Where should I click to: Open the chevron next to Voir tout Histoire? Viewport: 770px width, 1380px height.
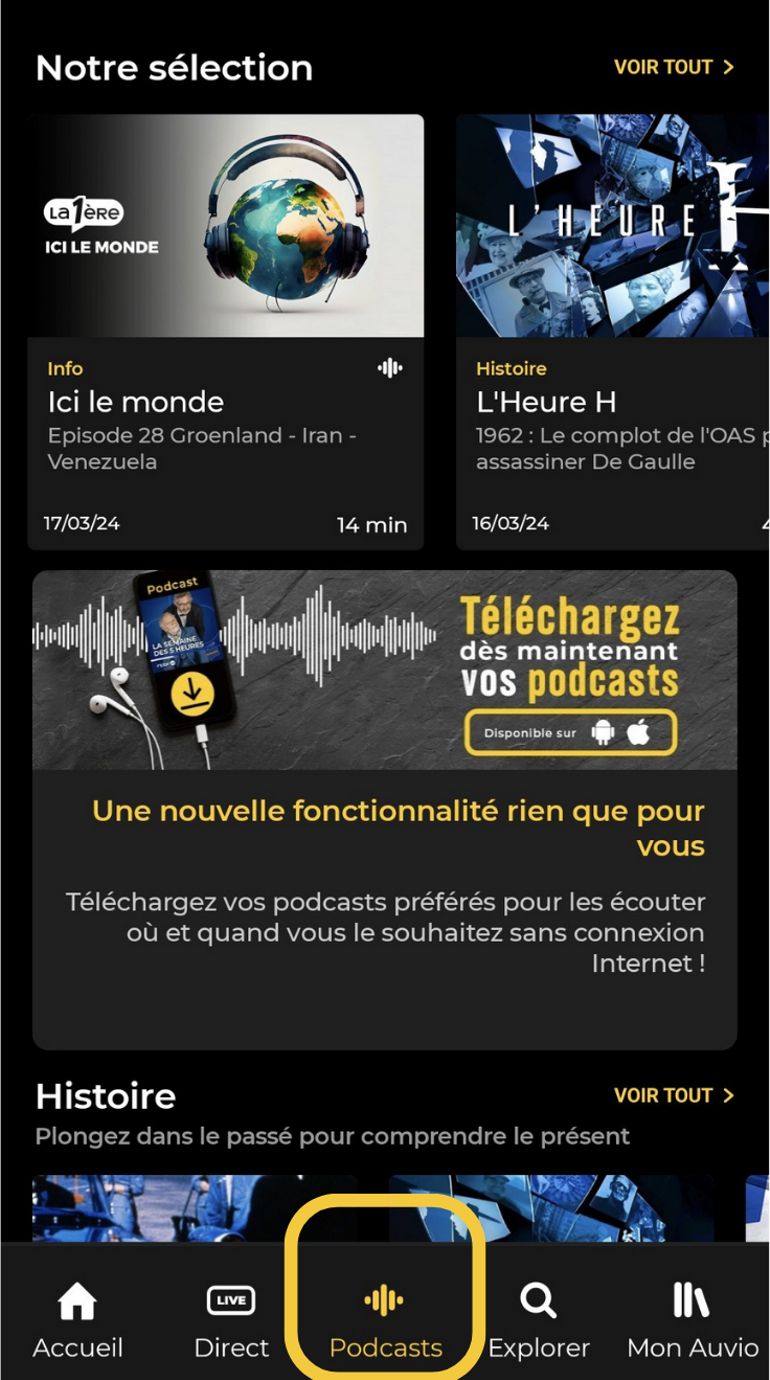731,1095
